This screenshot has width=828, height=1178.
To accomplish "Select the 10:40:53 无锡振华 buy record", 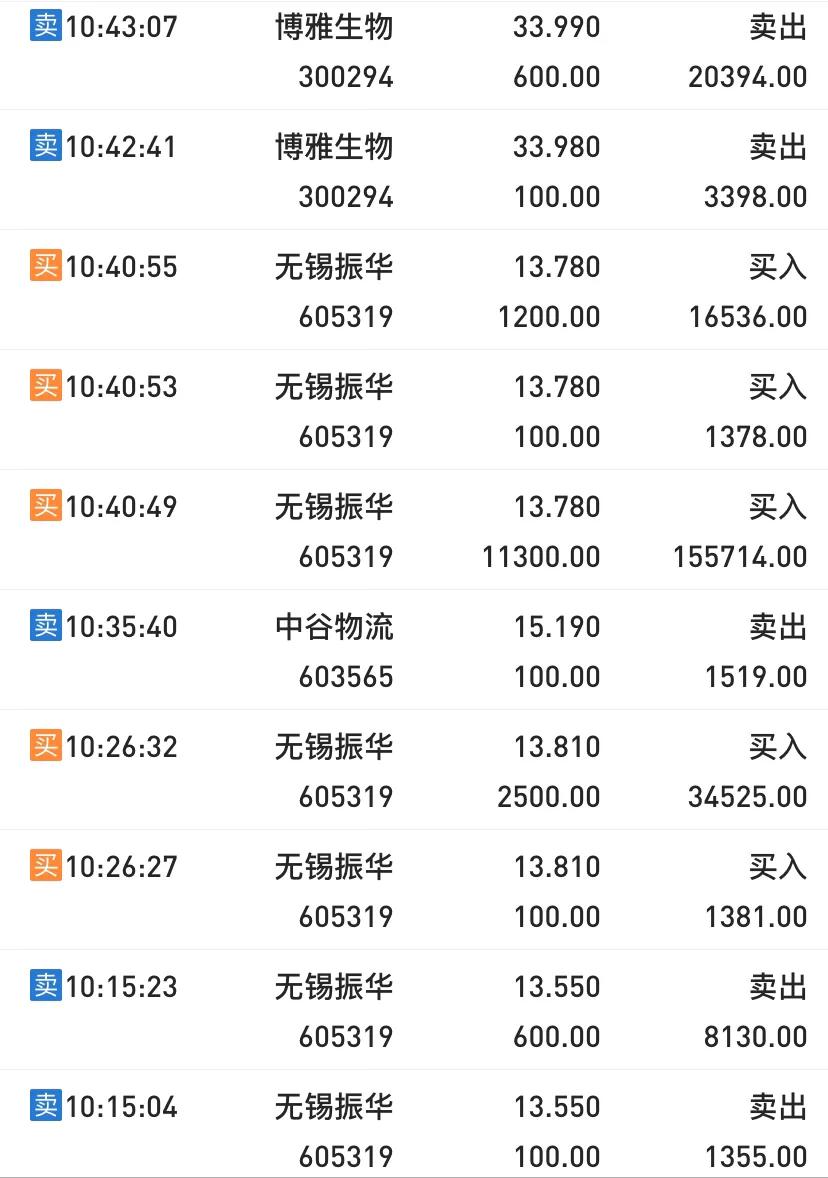I will point(414,411).
